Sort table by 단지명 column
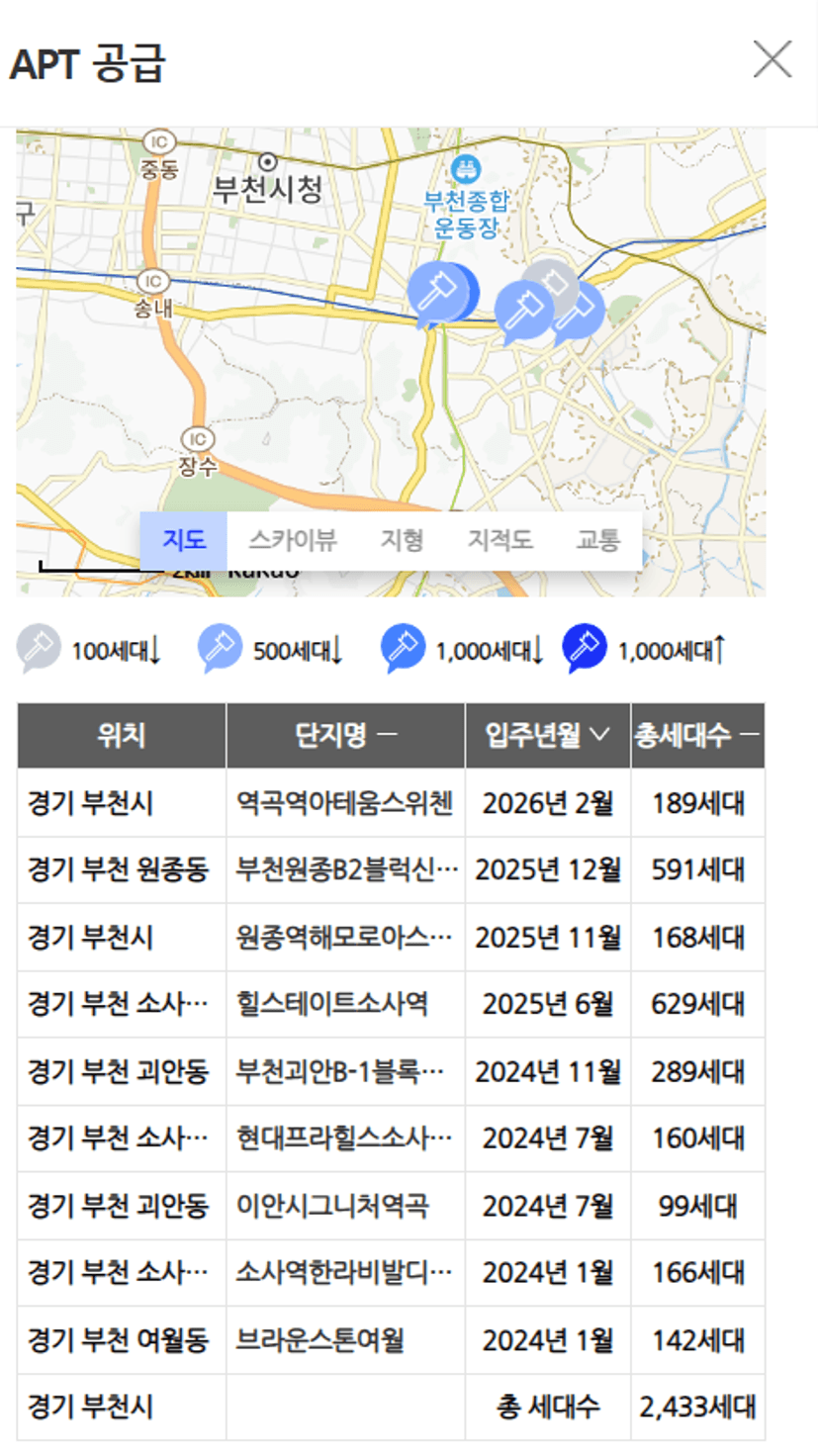Viewport: 818px width, 1456px height. click(345, 736)
